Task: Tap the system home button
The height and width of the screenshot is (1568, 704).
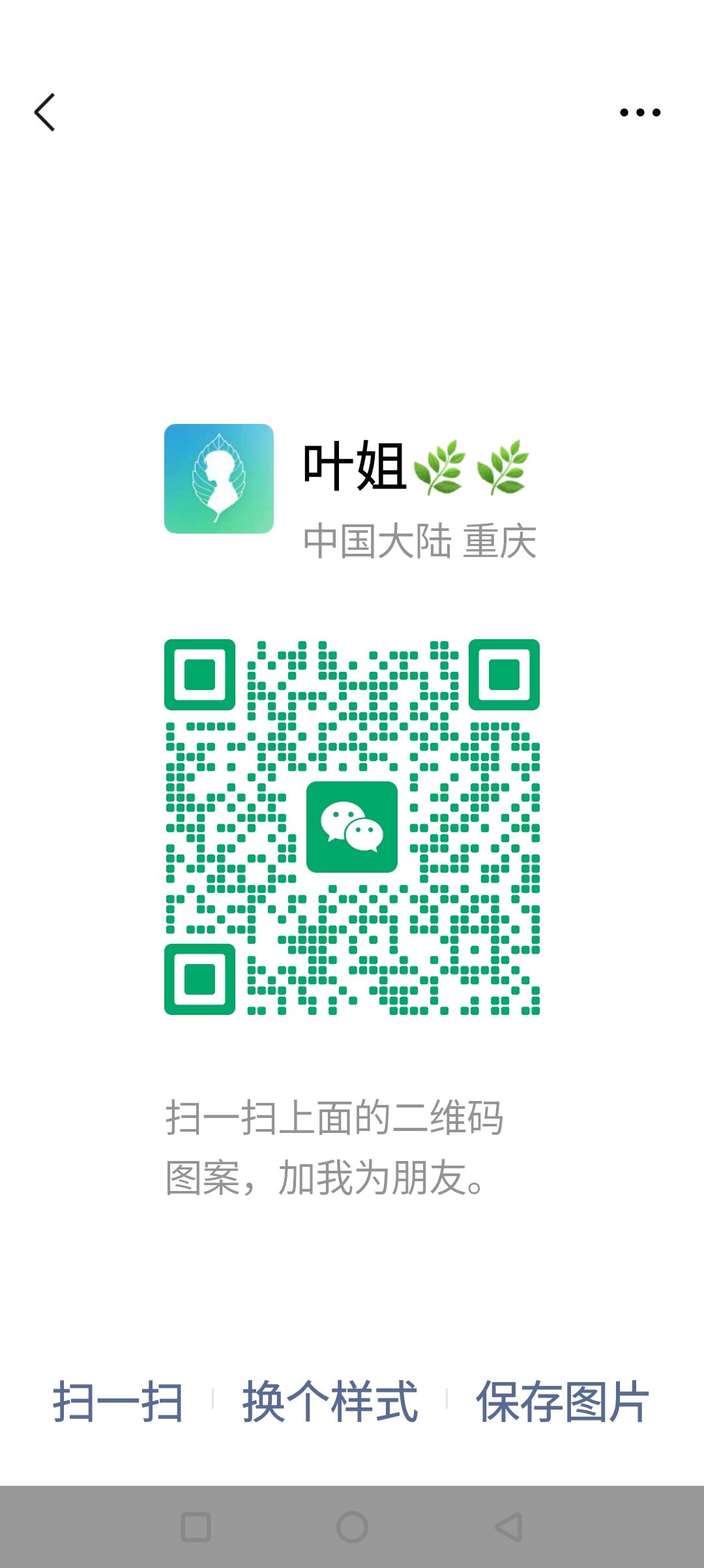Action: tap(352, 1527)
